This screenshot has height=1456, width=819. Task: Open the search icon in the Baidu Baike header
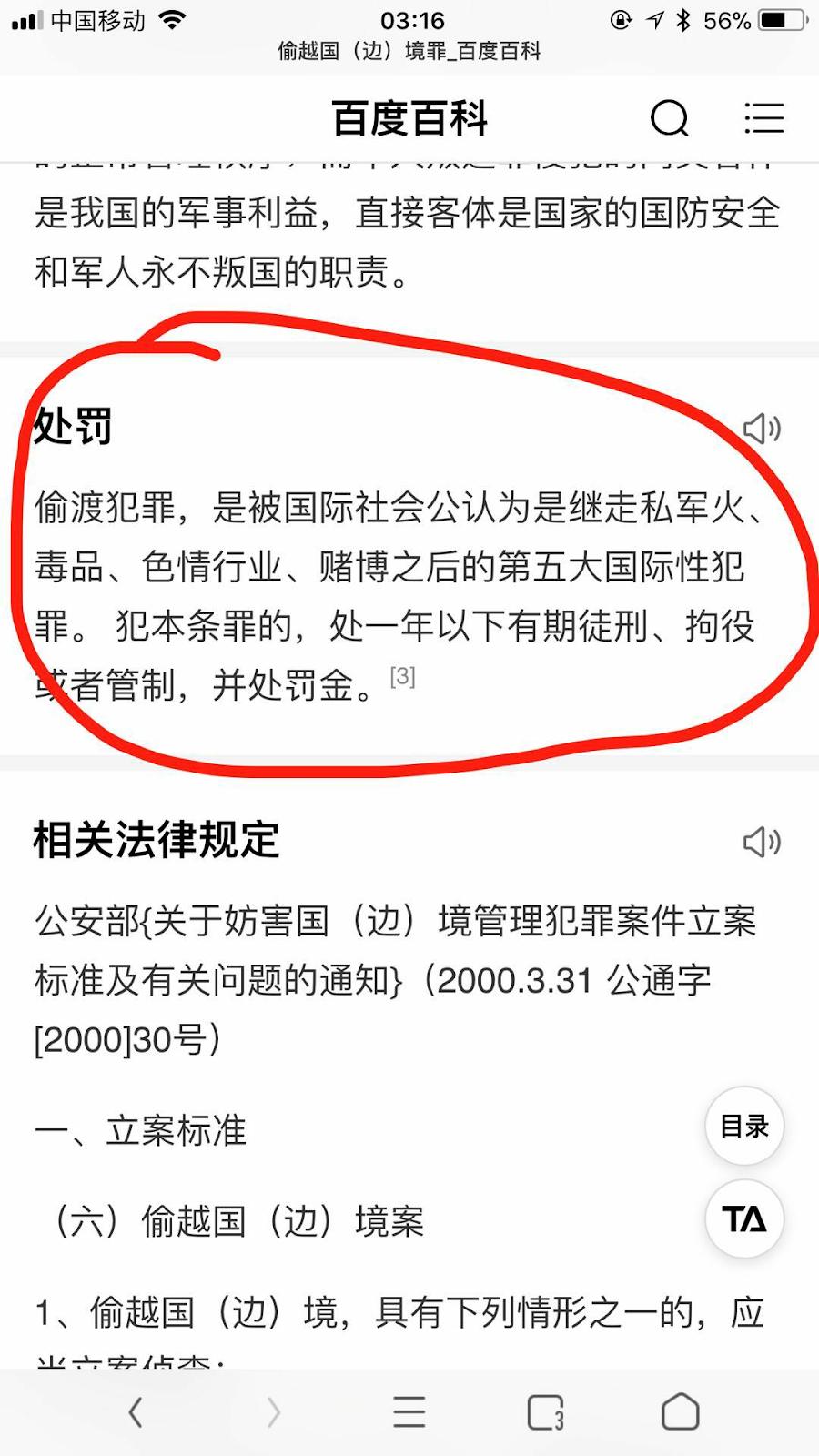(670, 118)
